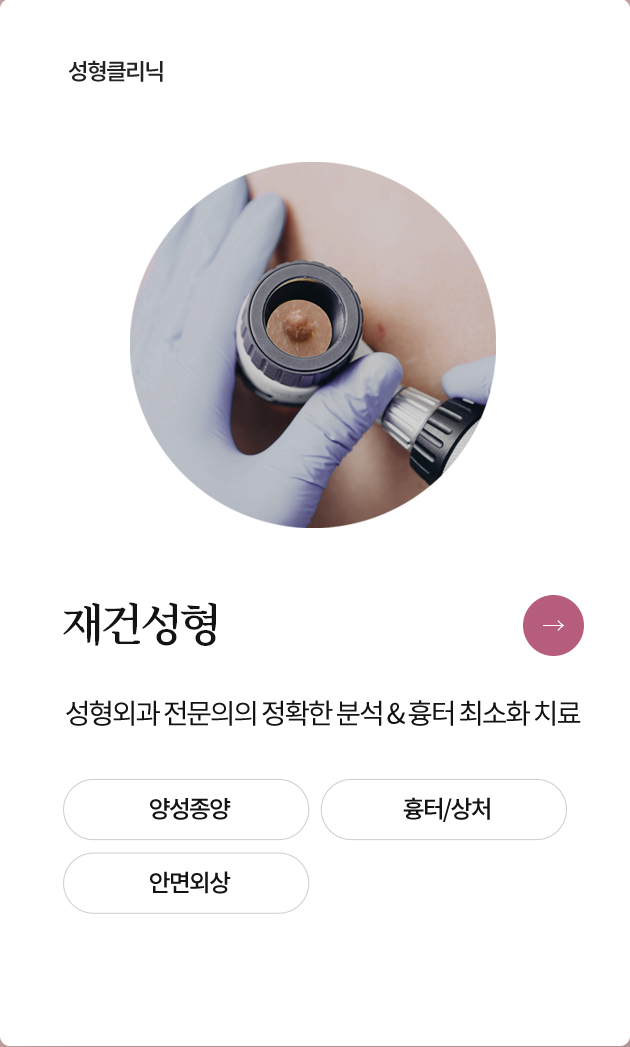This screenshot has width=630, height=1047.
Task: Go to the 안면외상 chip
Action: [186, 883]
